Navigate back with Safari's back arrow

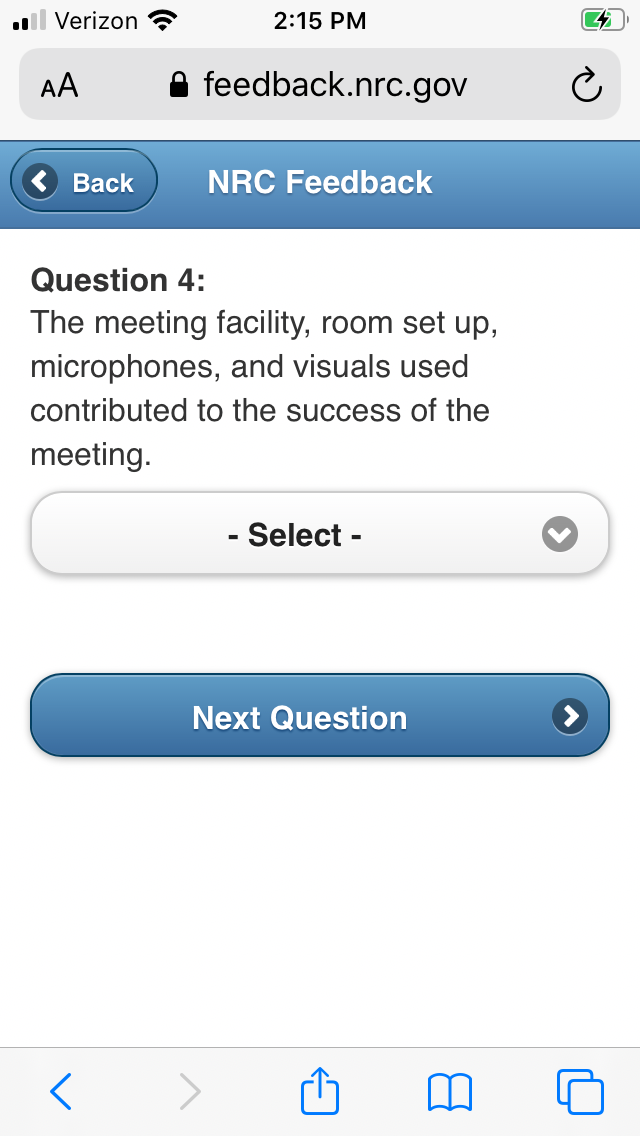point(61,1091)
